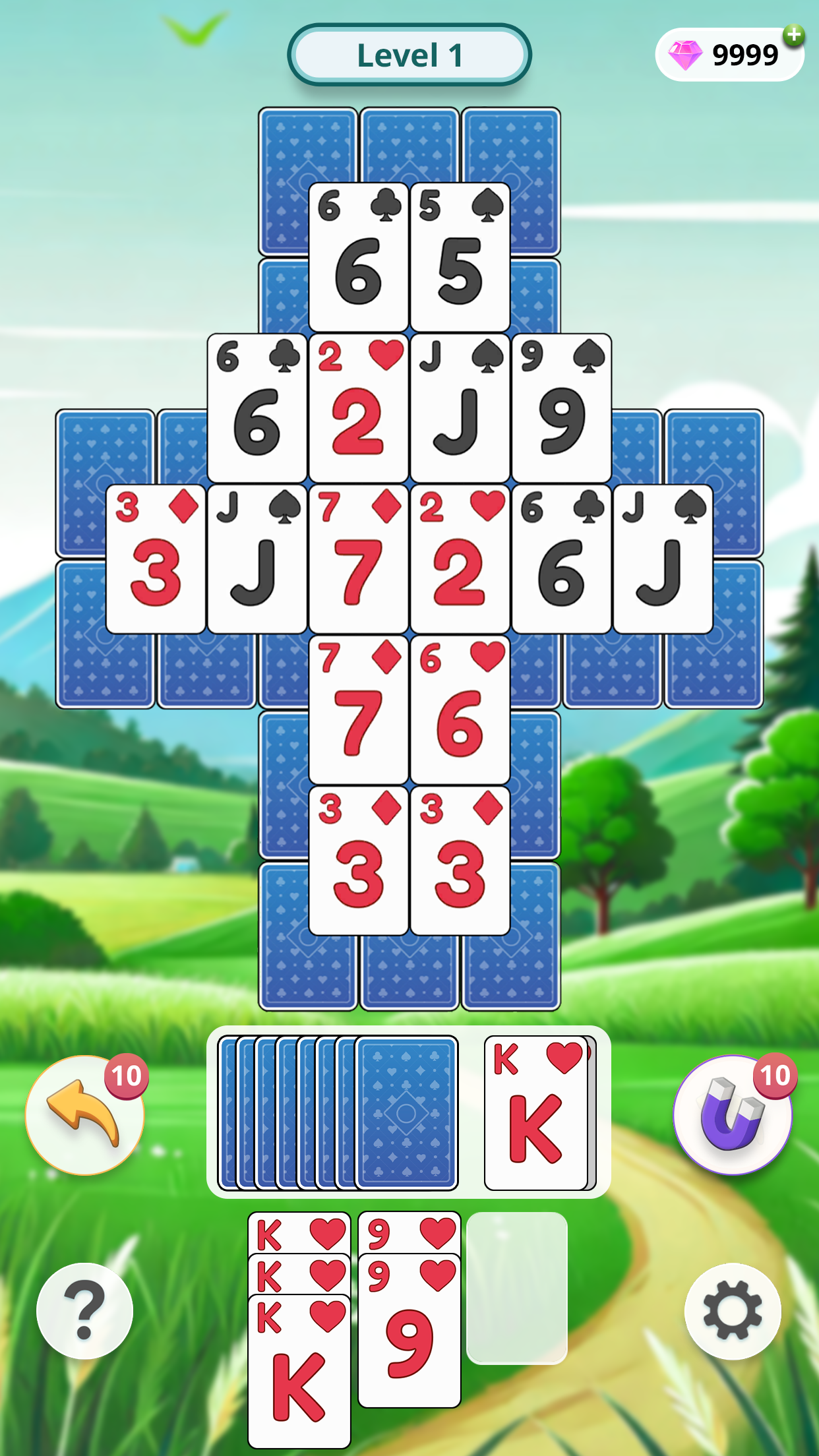Image resolution: width=819 pixels, height=1456 pixels.
Task: Use the magnet power-up
Action: (x=732, y=1116)
